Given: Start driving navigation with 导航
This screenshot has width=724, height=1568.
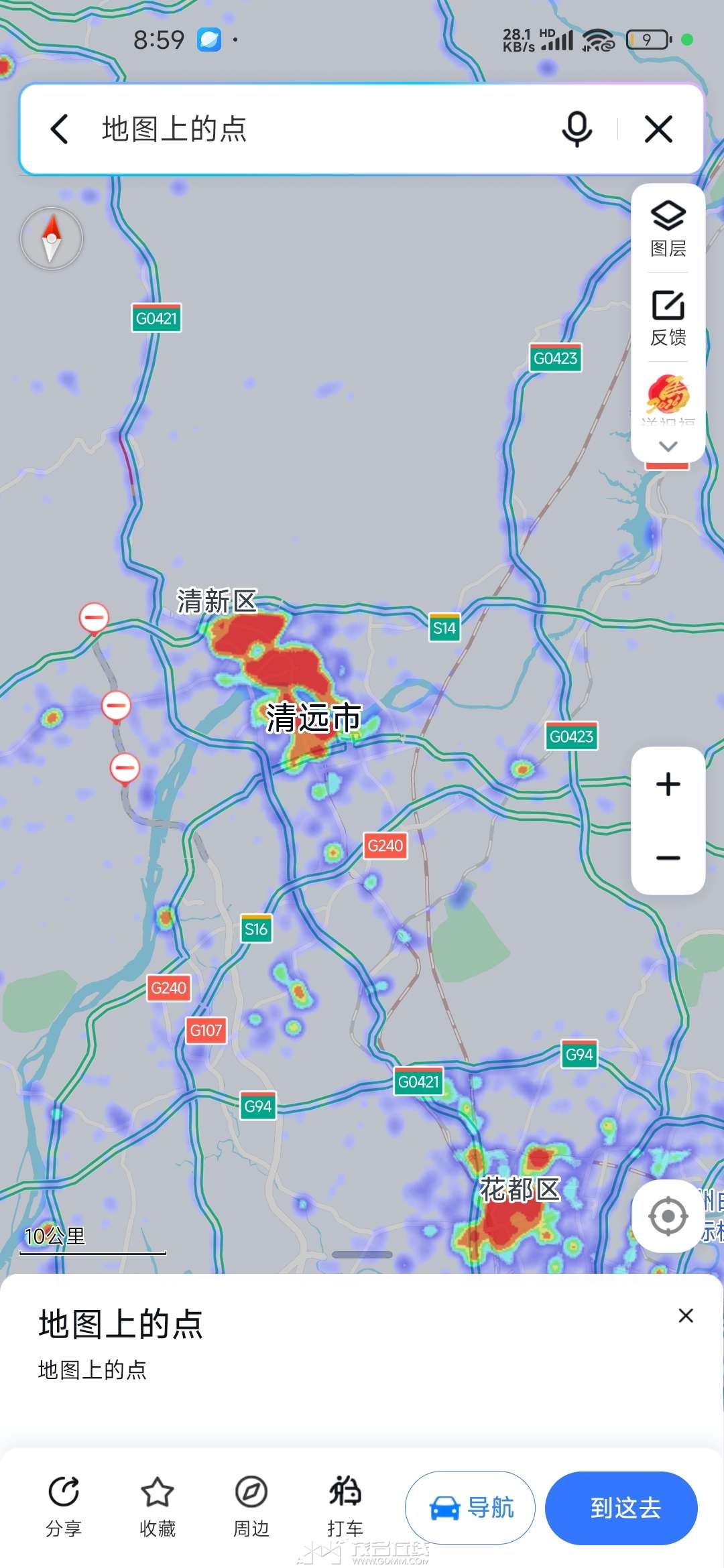Looking at the screenshot, I should [471, 1508].
